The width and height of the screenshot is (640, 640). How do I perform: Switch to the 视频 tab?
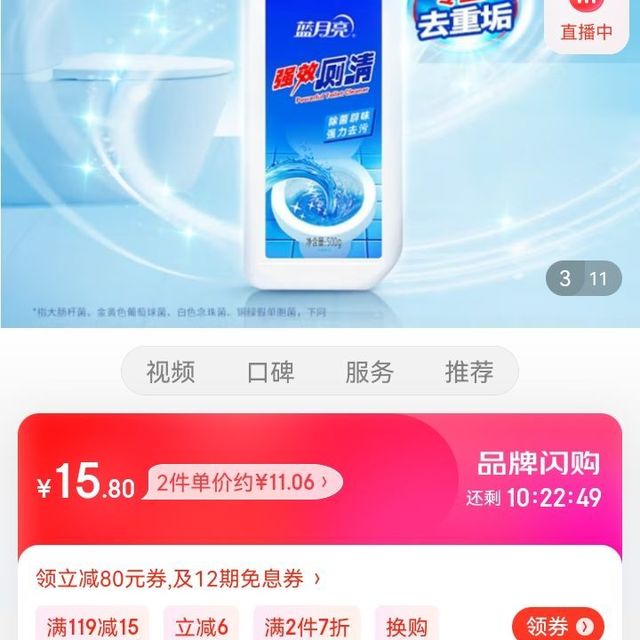tap(170, 373)
